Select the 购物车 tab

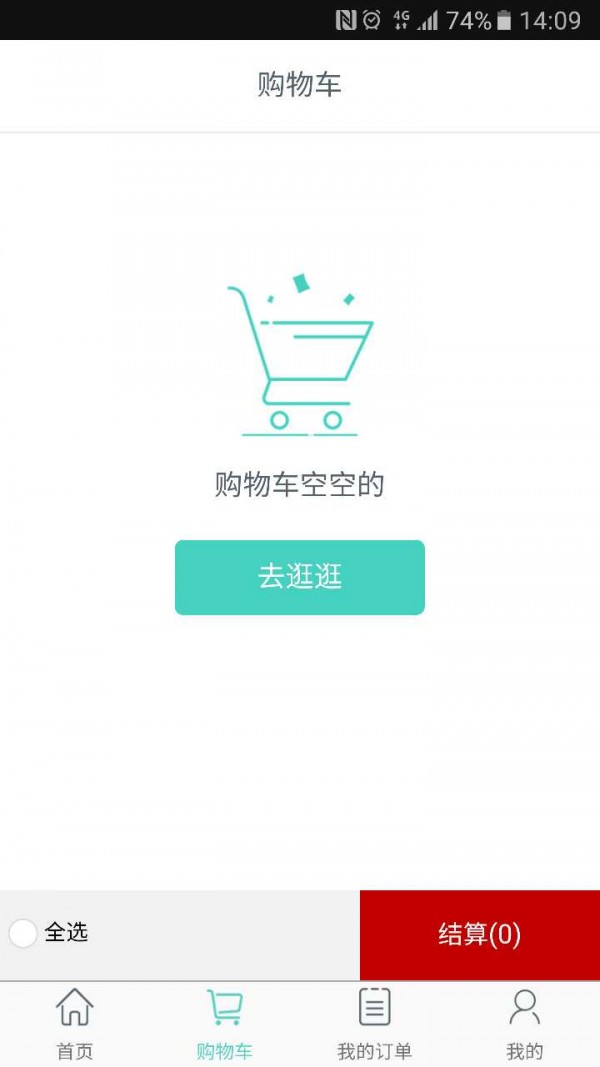coord(225,1024)
